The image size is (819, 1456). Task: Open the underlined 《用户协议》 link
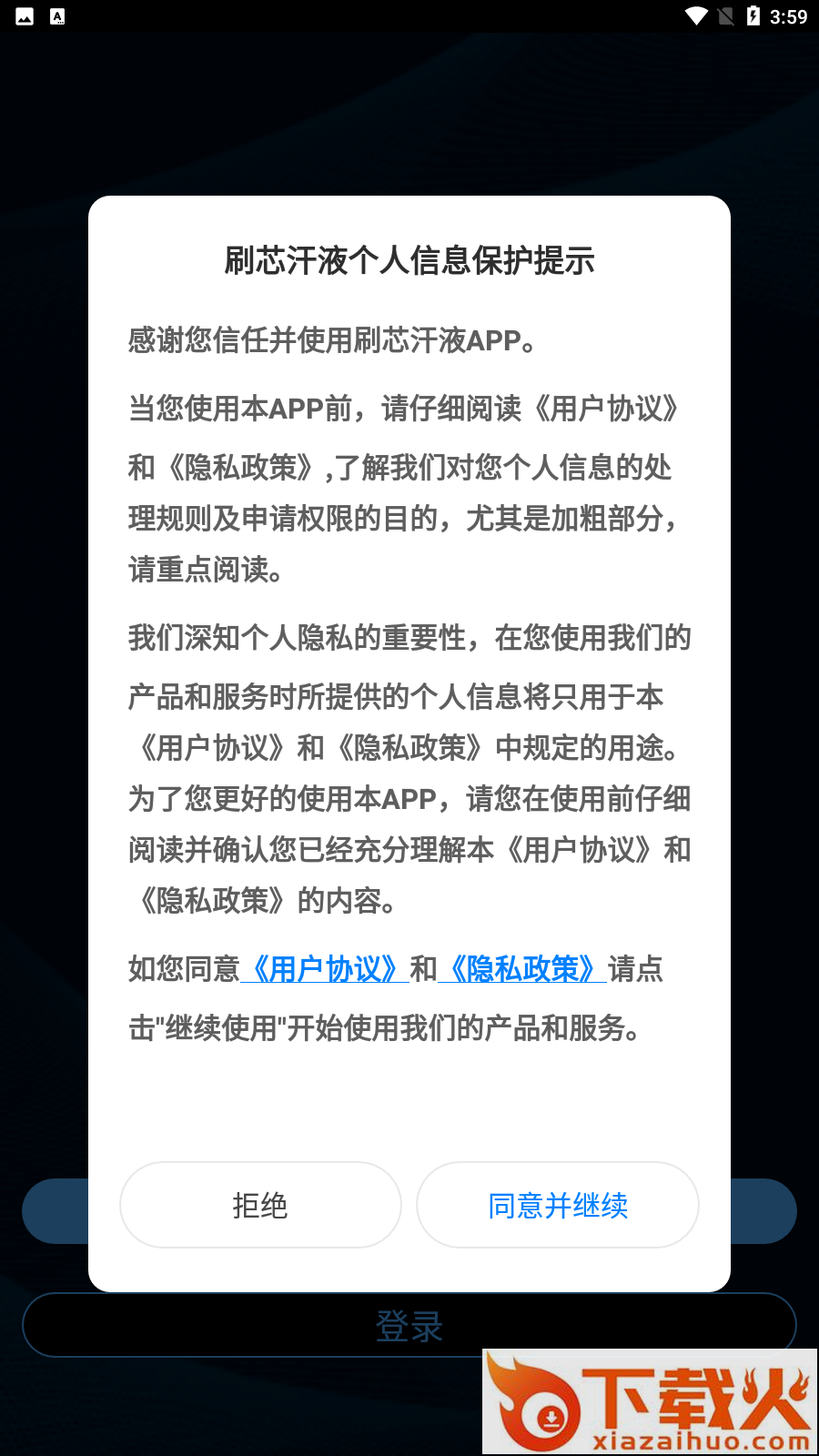pos(324,969)
